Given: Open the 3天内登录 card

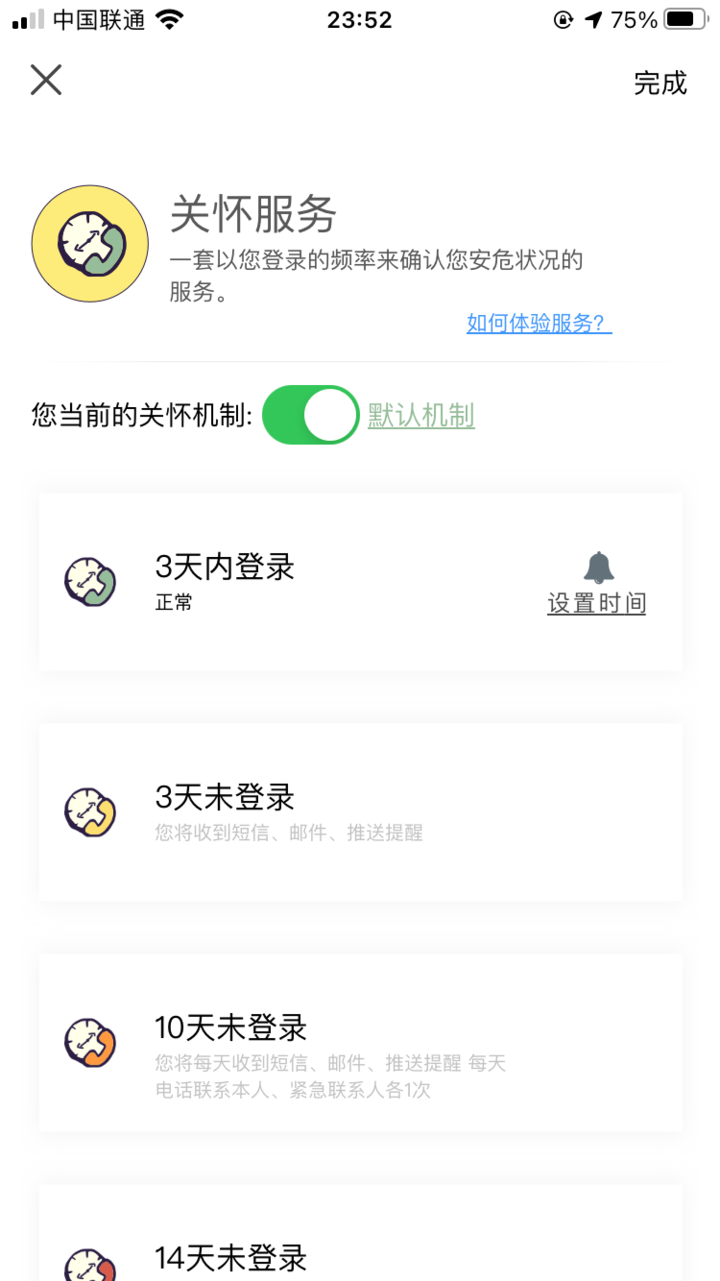Looking at the screenshot, I should 361,582.
